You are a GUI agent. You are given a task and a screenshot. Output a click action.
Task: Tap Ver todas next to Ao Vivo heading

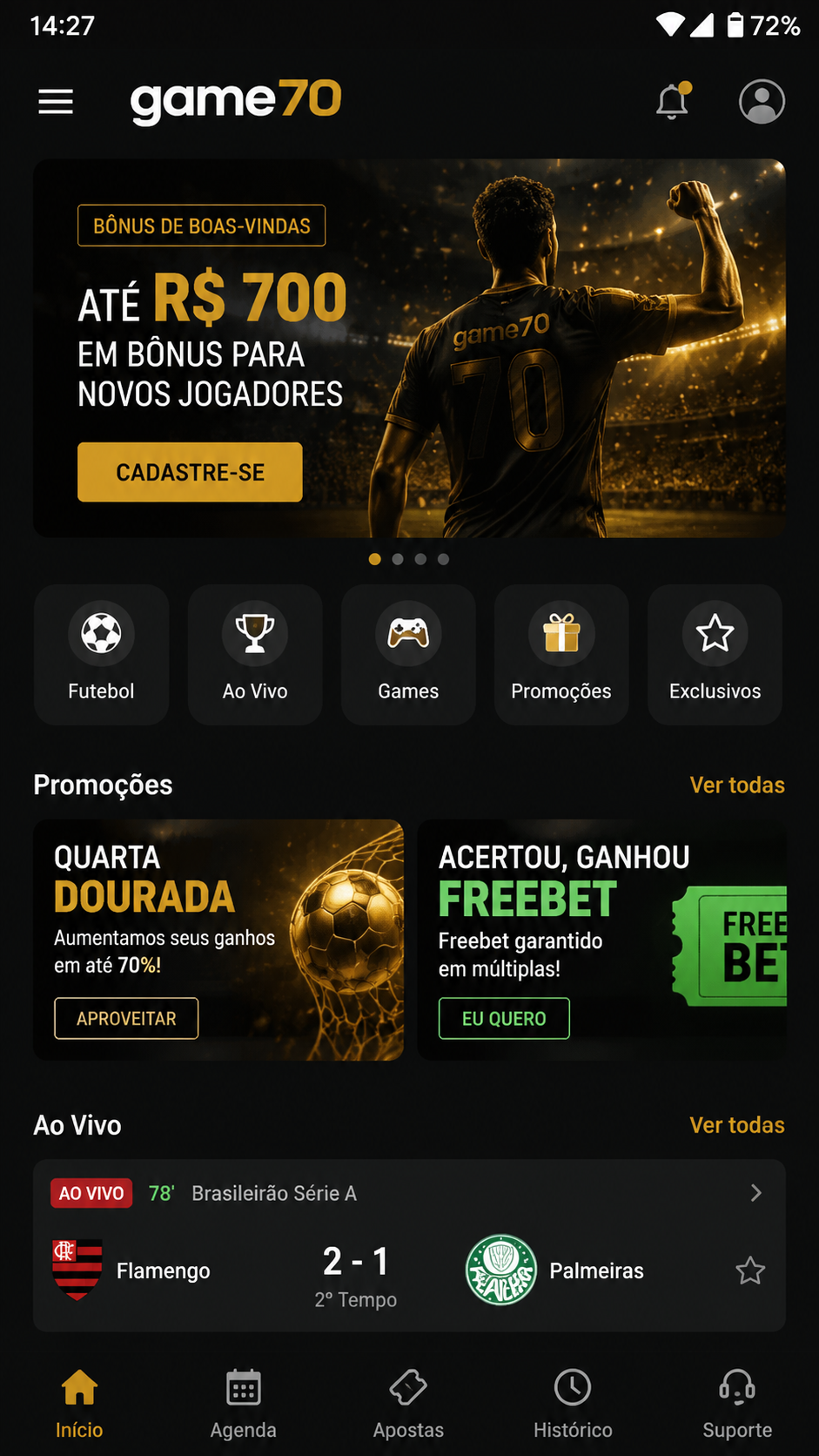tap(737, 1125)
